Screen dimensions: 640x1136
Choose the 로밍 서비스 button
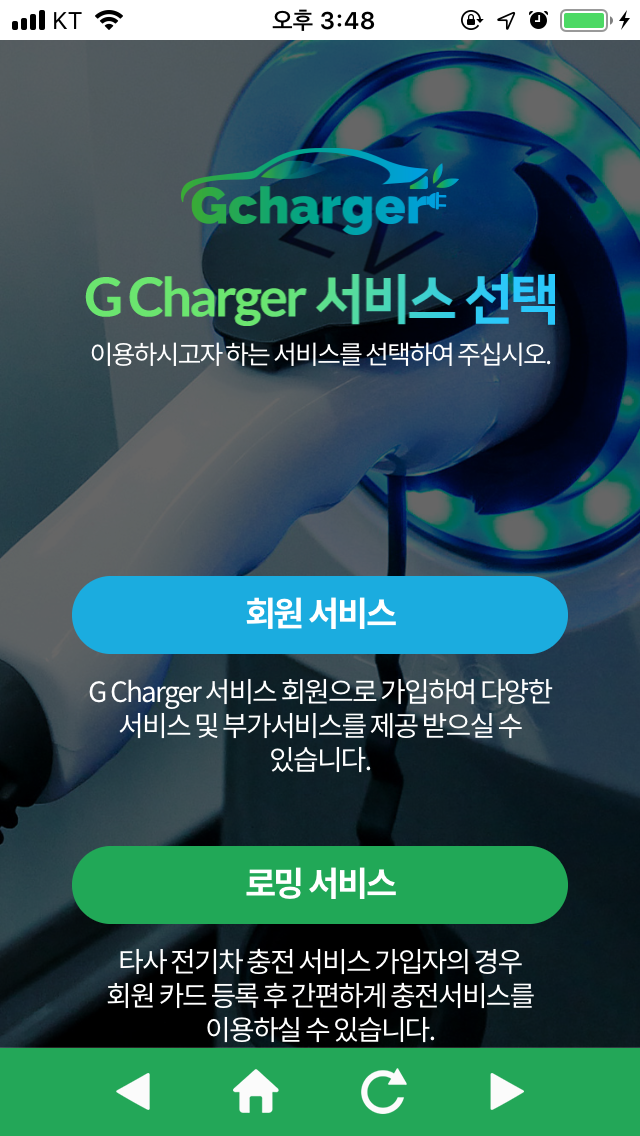click(320, 885)
